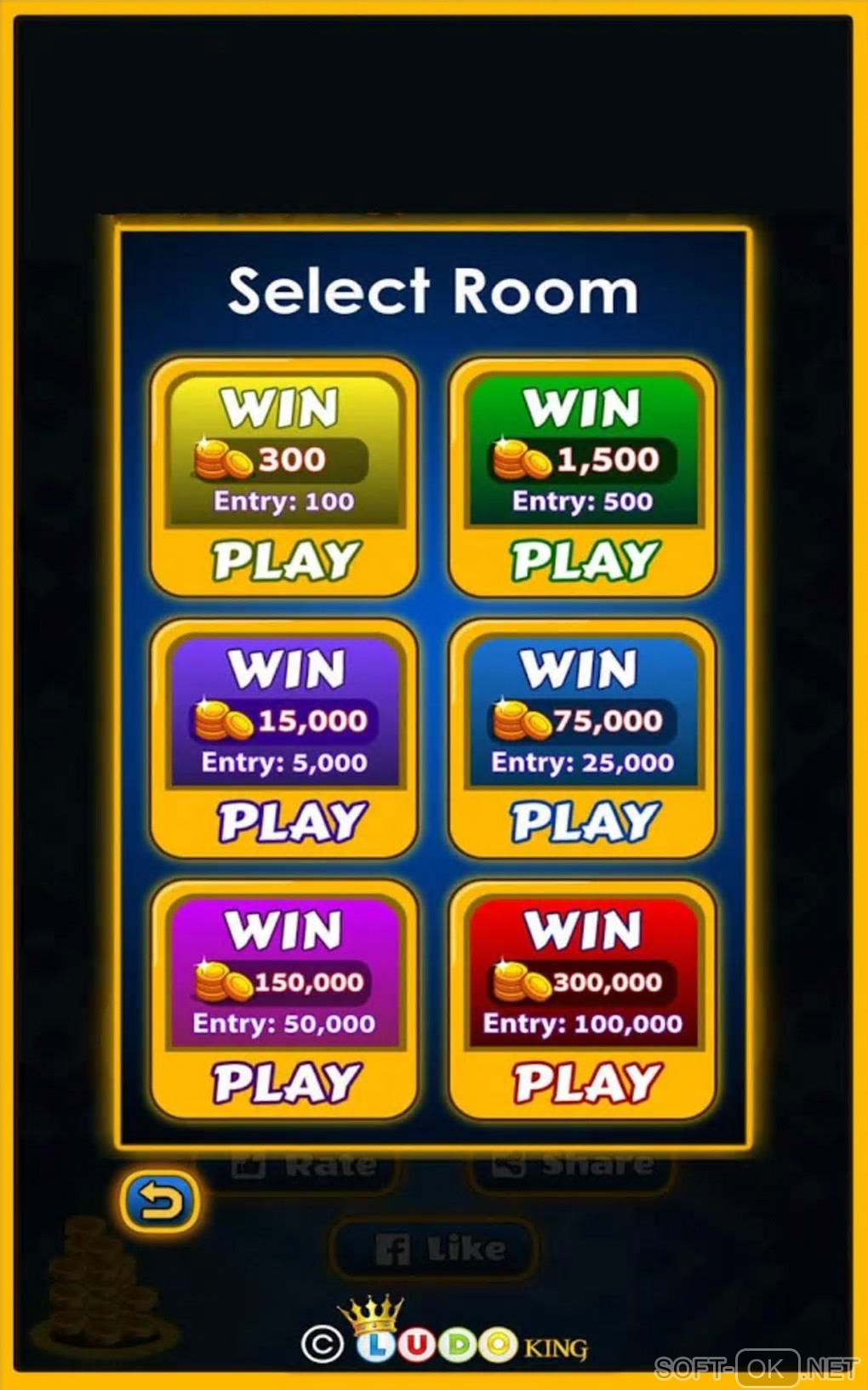Play the 75,000 win room
The width and height of the screenshot is (868, 1390).
pos(584,822)
